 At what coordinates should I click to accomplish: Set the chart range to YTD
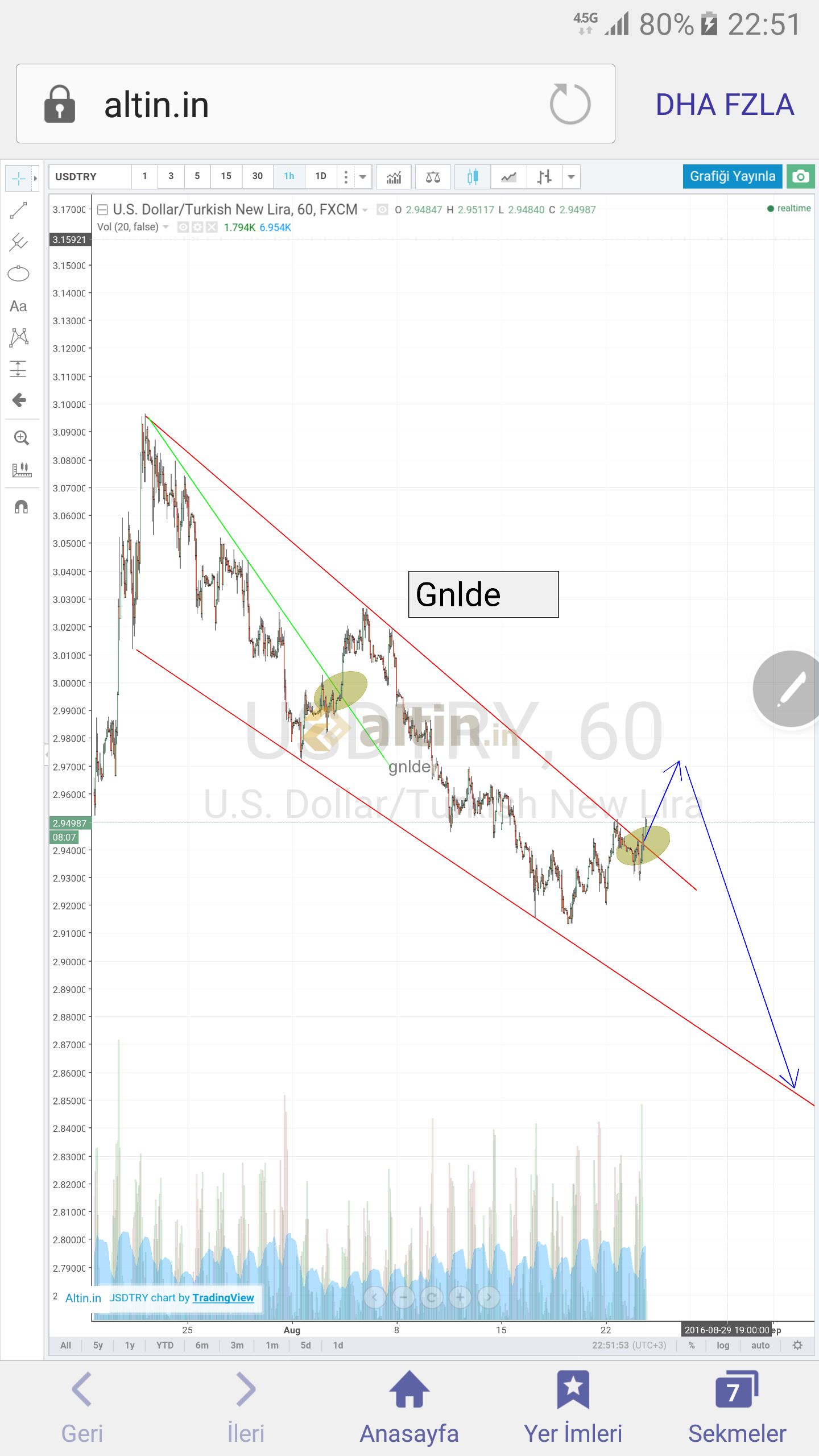[x=165, y=1345]
